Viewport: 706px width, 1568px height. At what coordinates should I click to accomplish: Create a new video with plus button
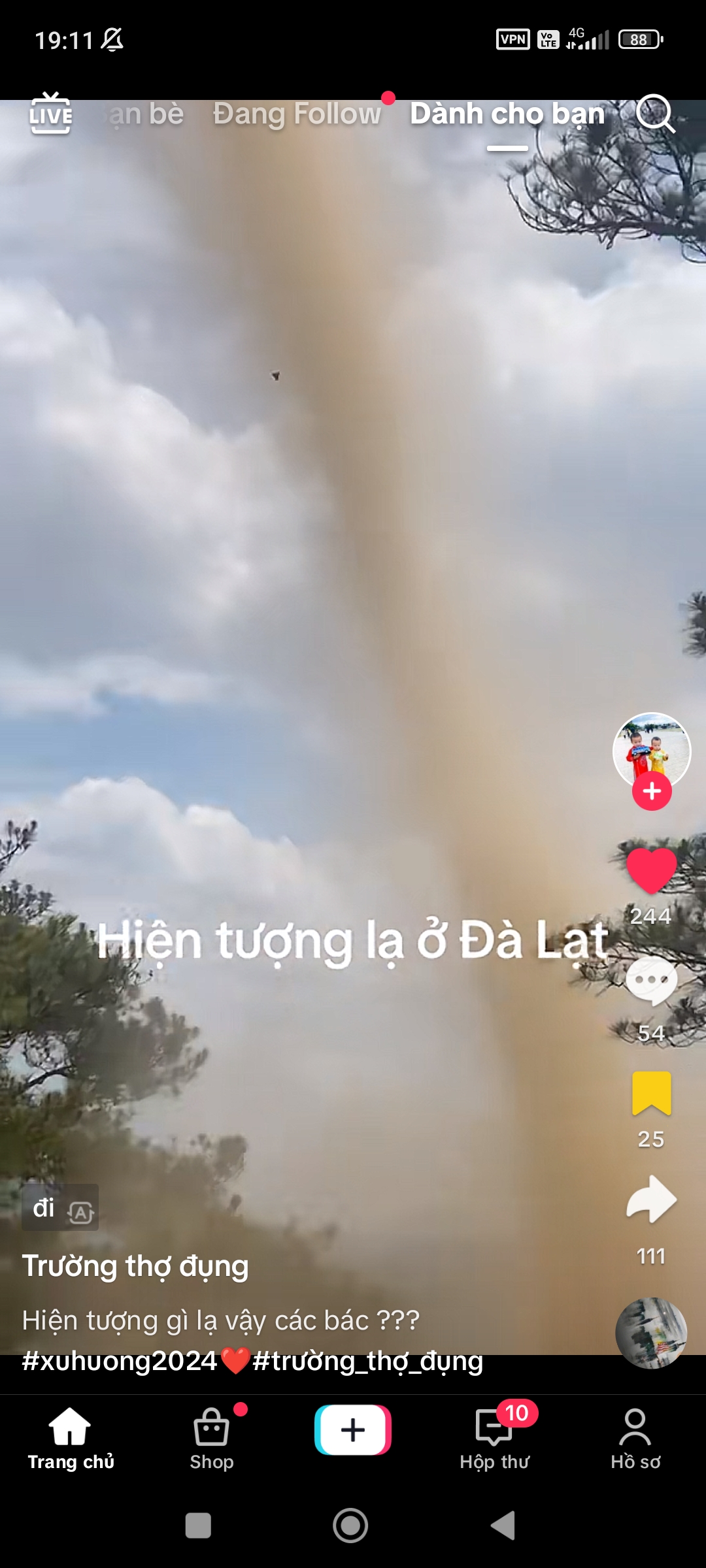point(353,1430)
